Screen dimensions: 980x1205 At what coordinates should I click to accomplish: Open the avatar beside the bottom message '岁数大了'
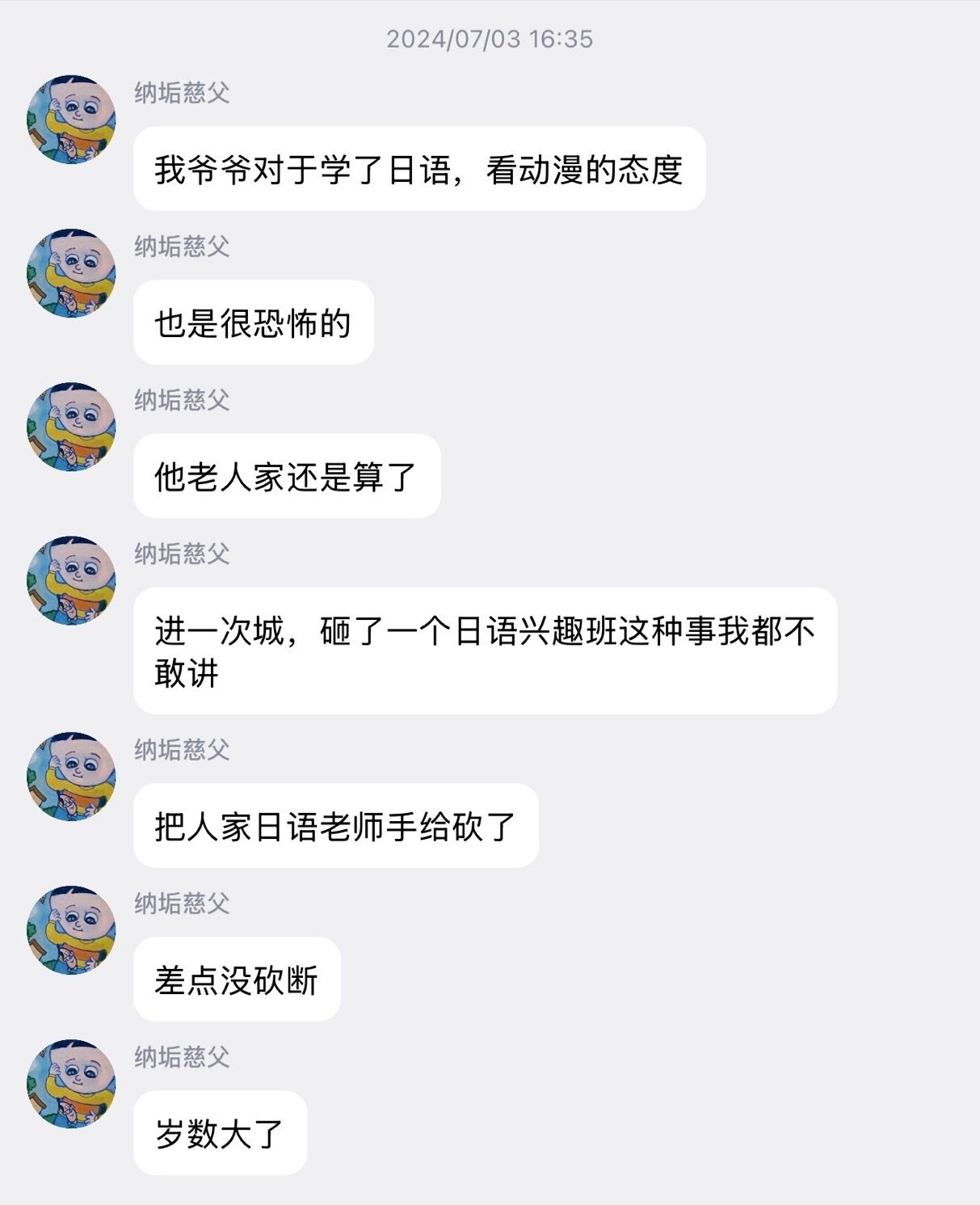tap(71, 1079)
